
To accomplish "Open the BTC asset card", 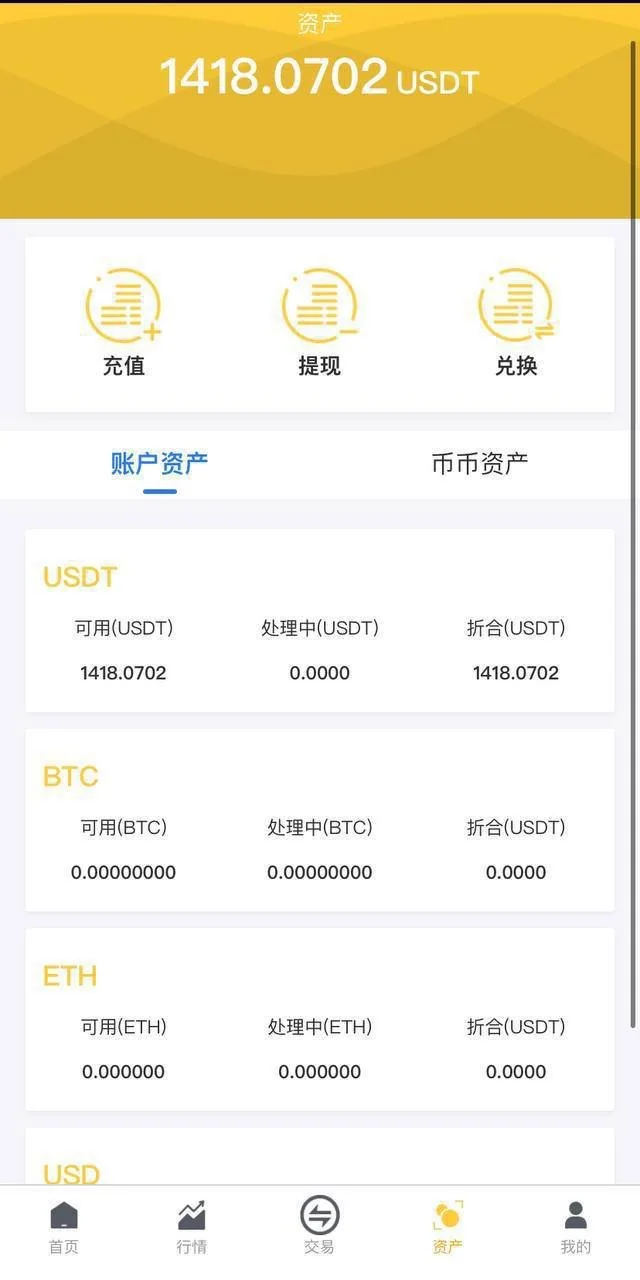I will [320, 820].
